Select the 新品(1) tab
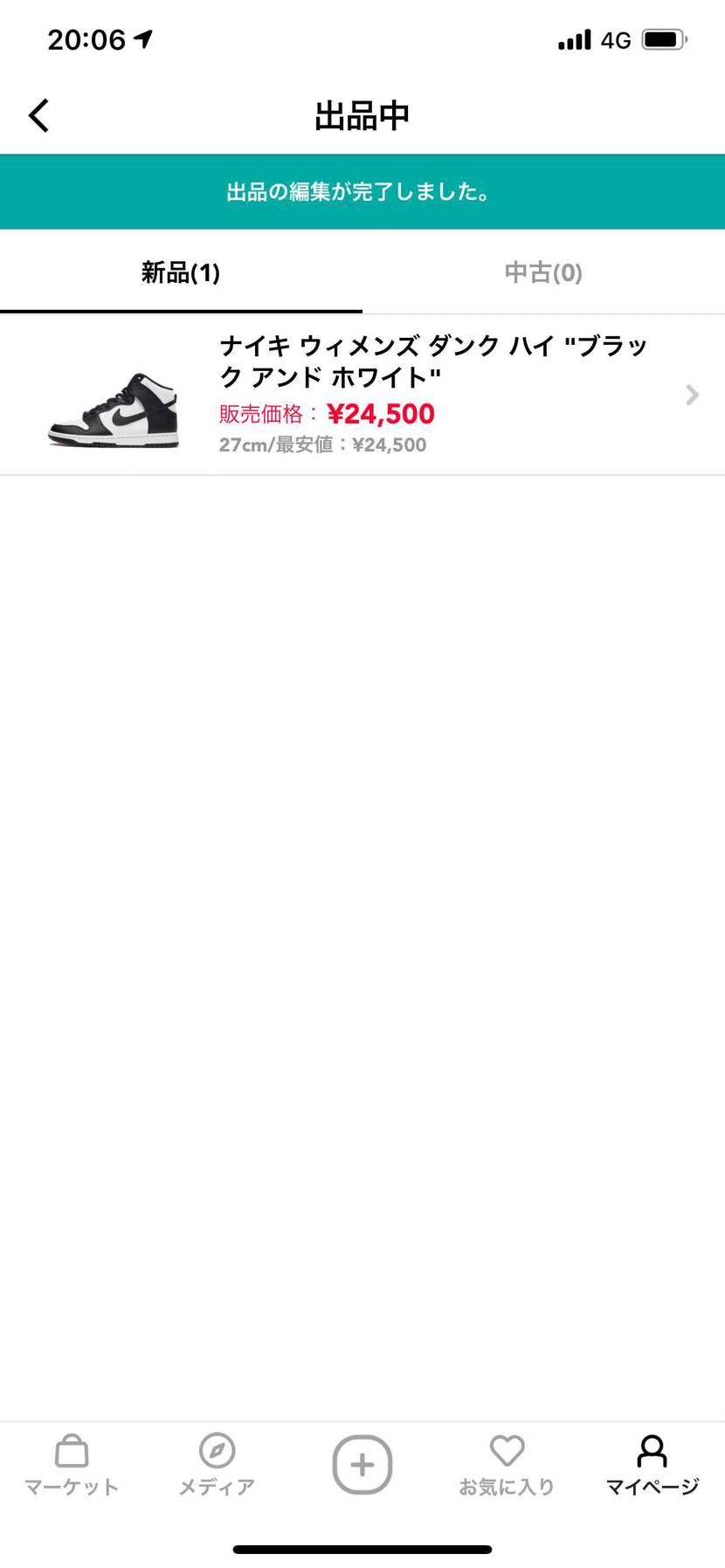This screenshot has width=725, height=1568. 181,273
